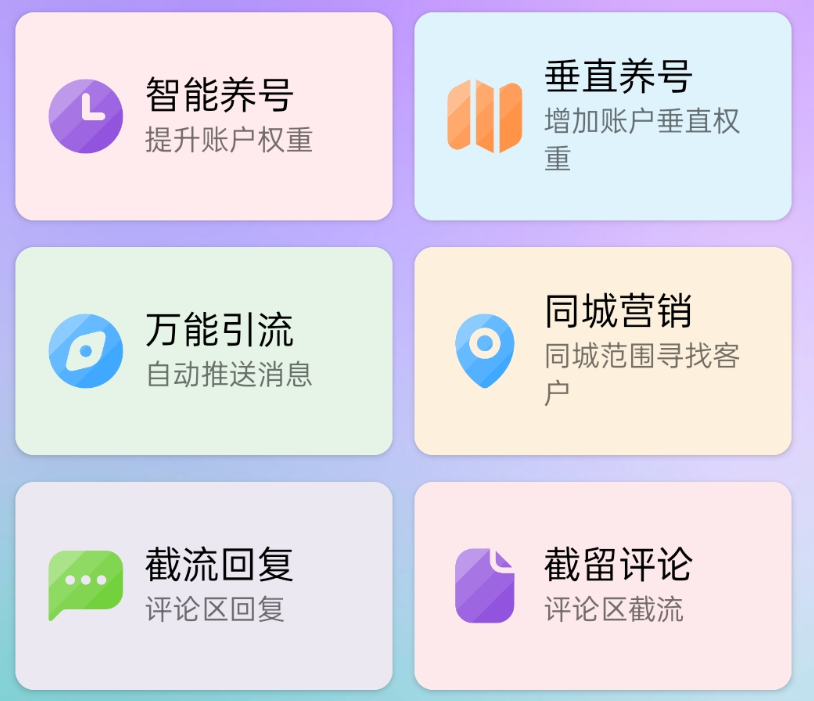This screenshot has height=701, width=814.
Task: Select the 垂直养号 feature card
Action: click(603, 116)
